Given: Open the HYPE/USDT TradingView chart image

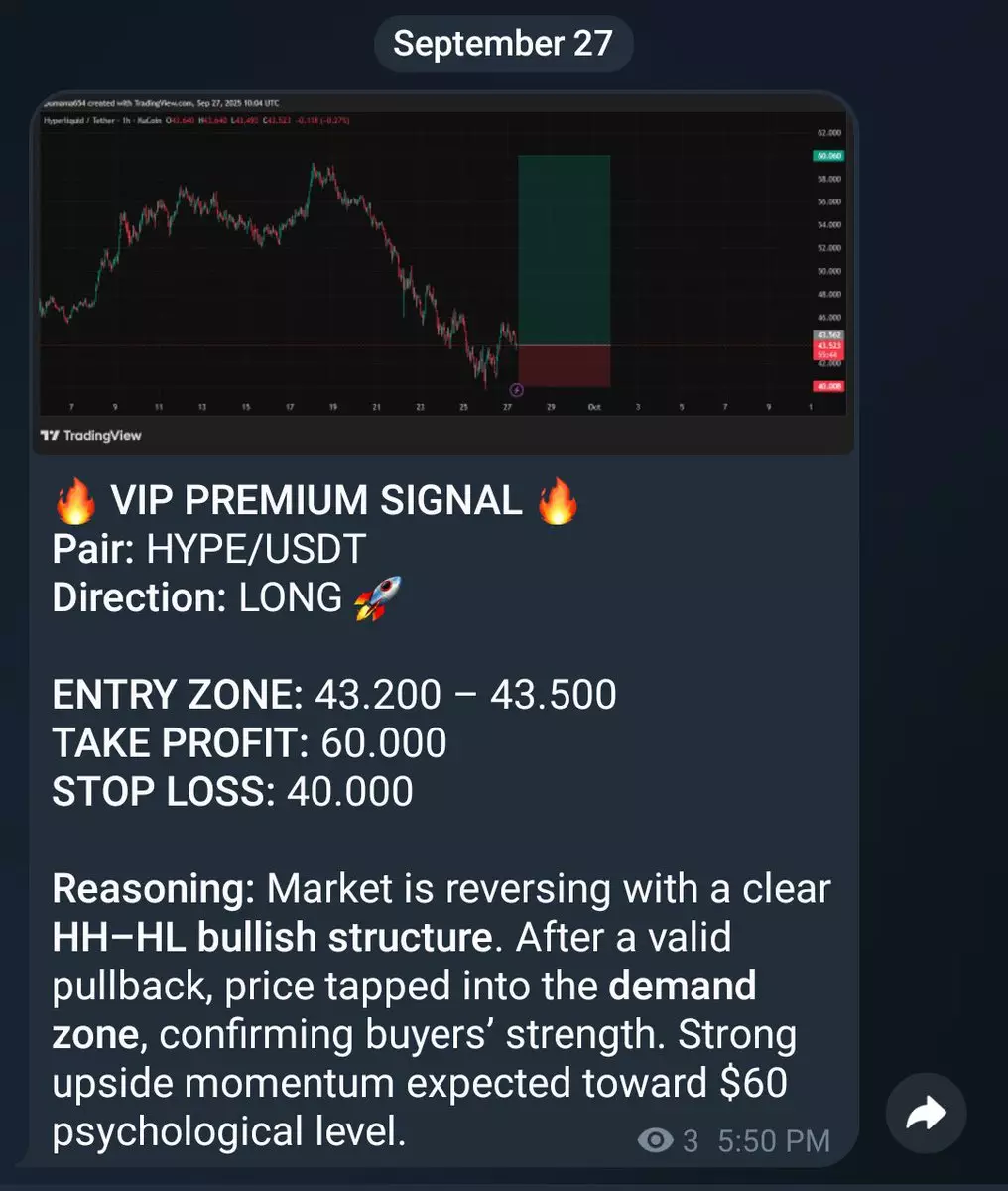Looking at the screenshot, I should pyautogui.click(x=442, y=273).
